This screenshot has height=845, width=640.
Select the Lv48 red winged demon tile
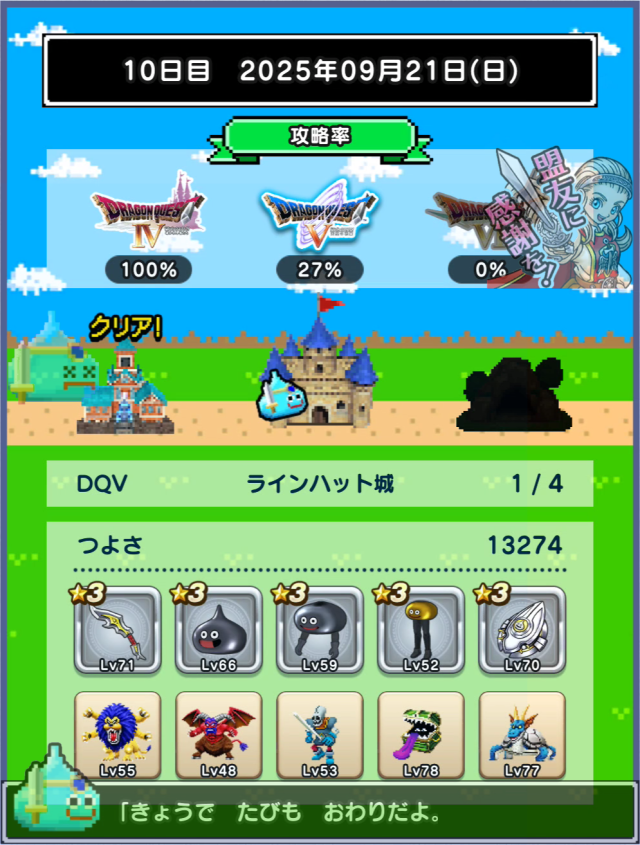pos(218,735)
